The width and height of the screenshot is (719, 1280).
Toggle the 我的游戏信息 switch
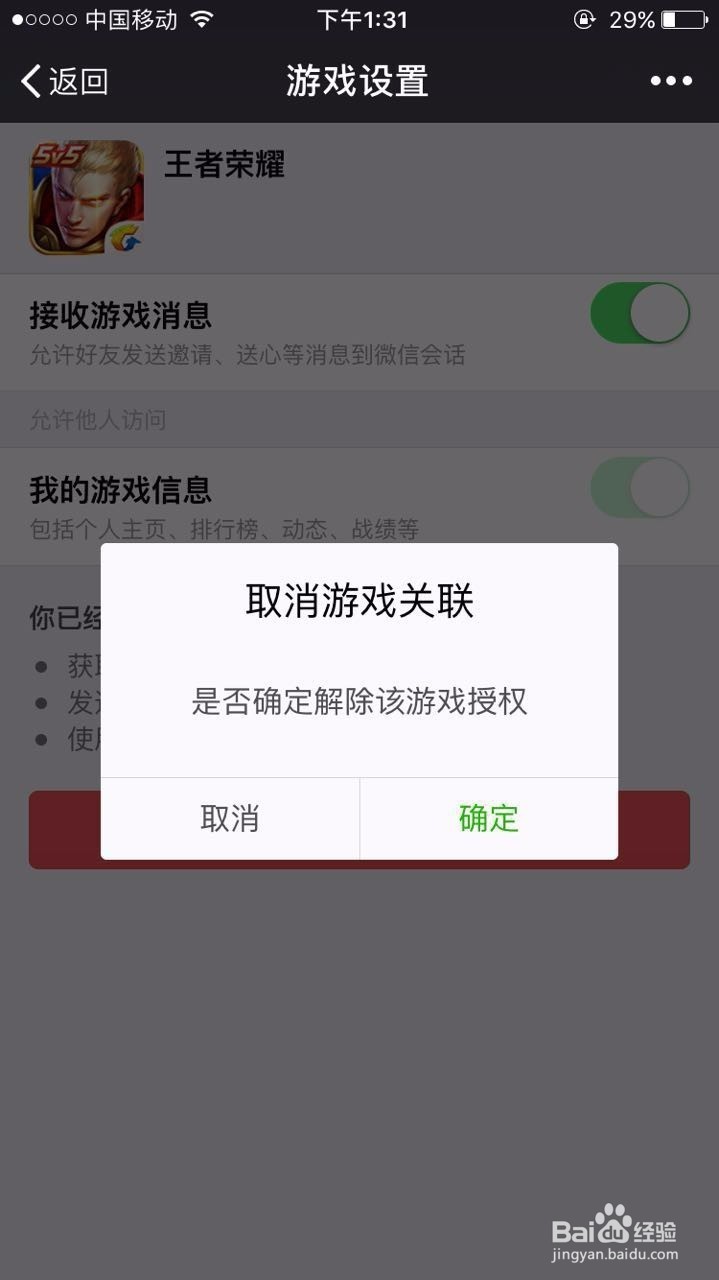(640, 488)
